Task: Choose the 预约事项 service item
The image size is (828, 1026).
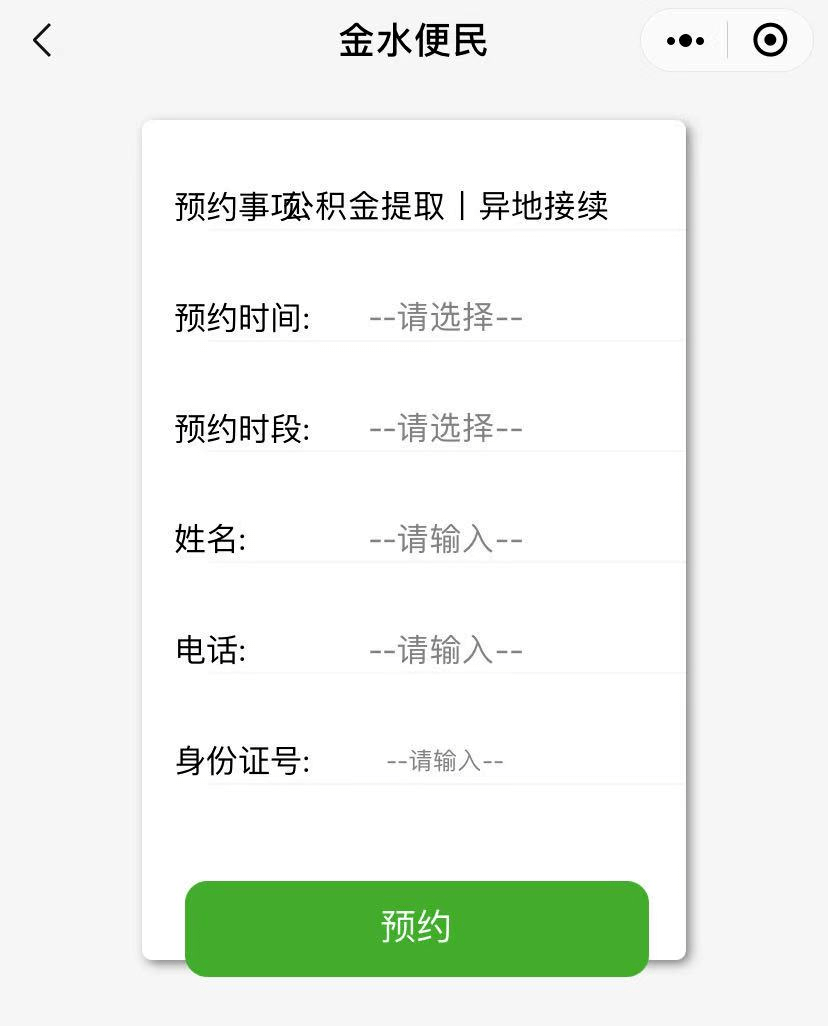Action: pyautogui.click(x=446, y=207)
